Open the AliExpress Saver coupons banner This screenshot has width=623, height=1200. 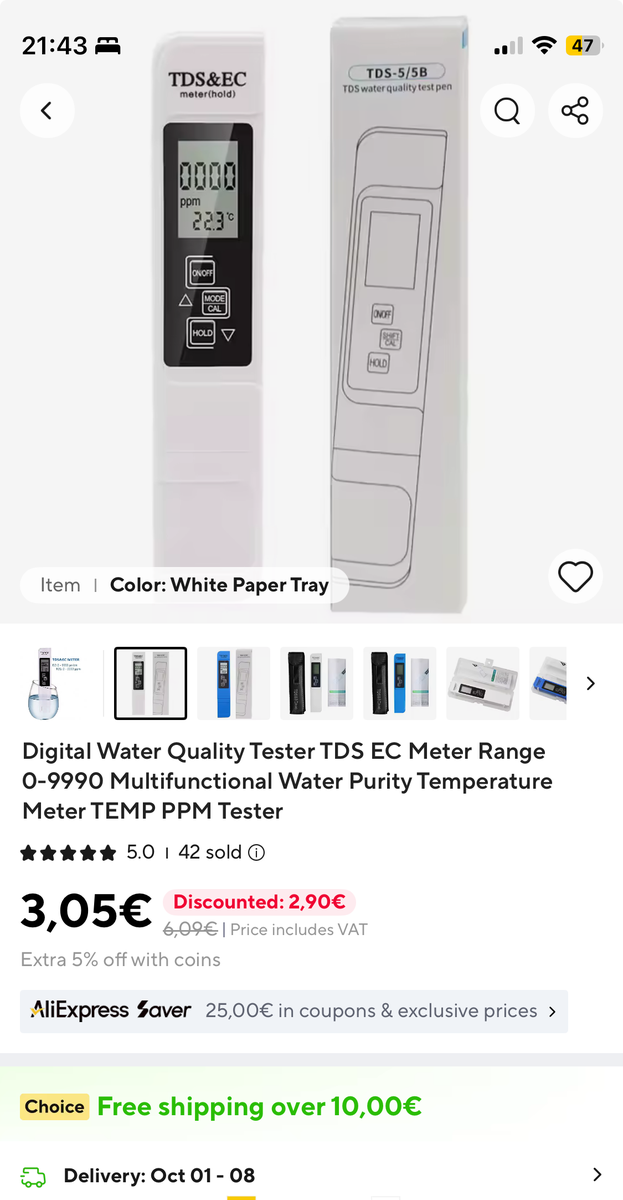click(x=294, y=1011)
